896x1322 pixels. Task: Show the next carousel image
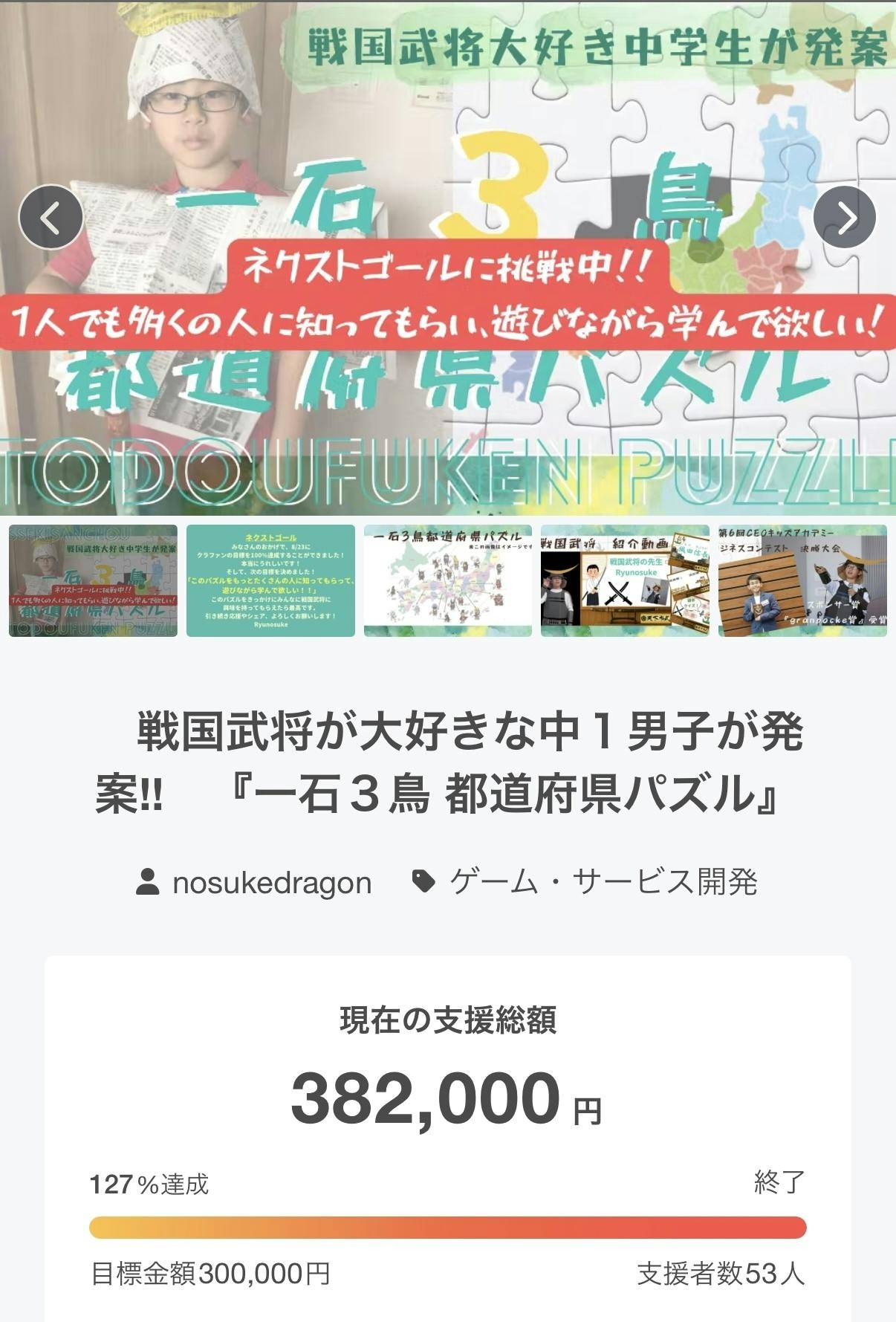pyautogui.click(x=845, y=217)
